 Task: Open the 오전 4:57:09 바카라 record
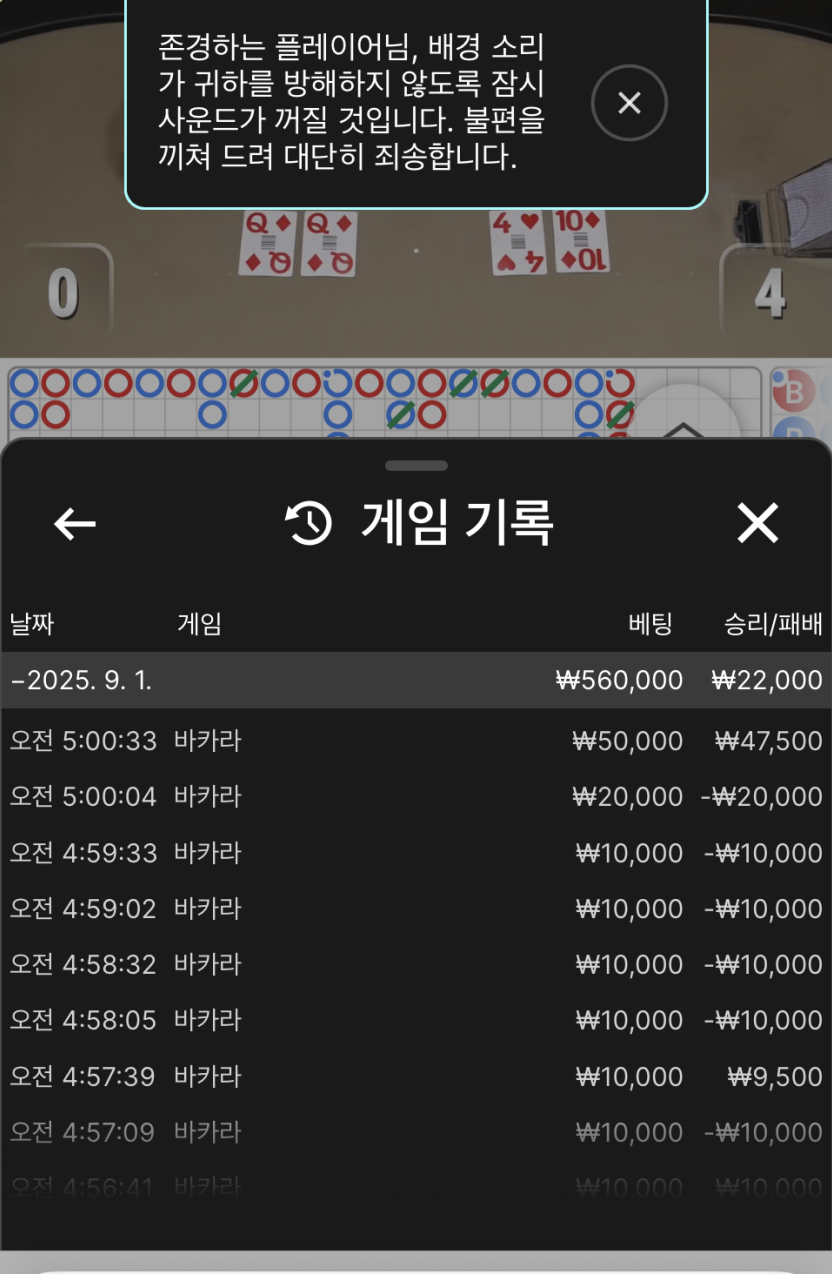click(415, 1133)
